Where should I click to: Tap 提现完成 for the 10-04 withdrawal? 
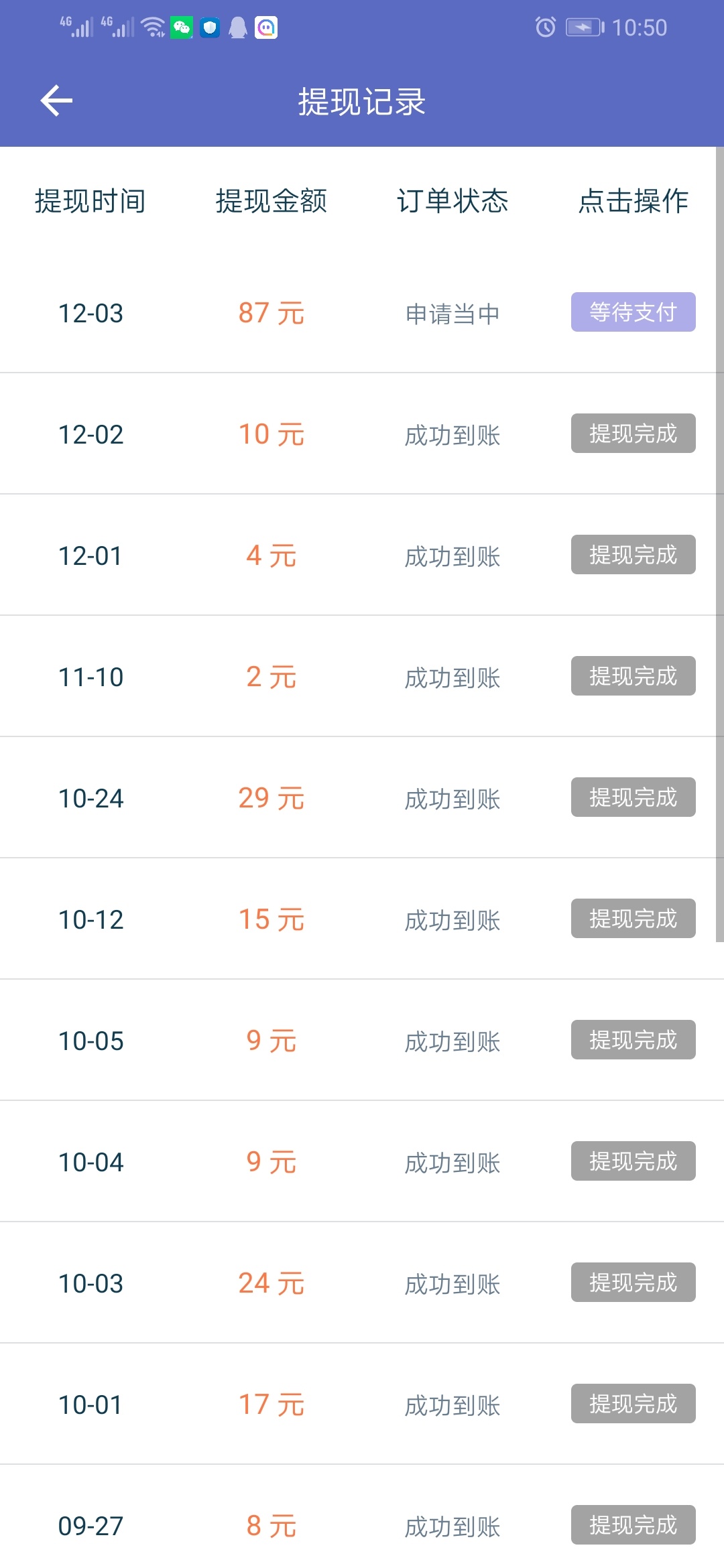pyautogui.click(x=633, y=1161)
